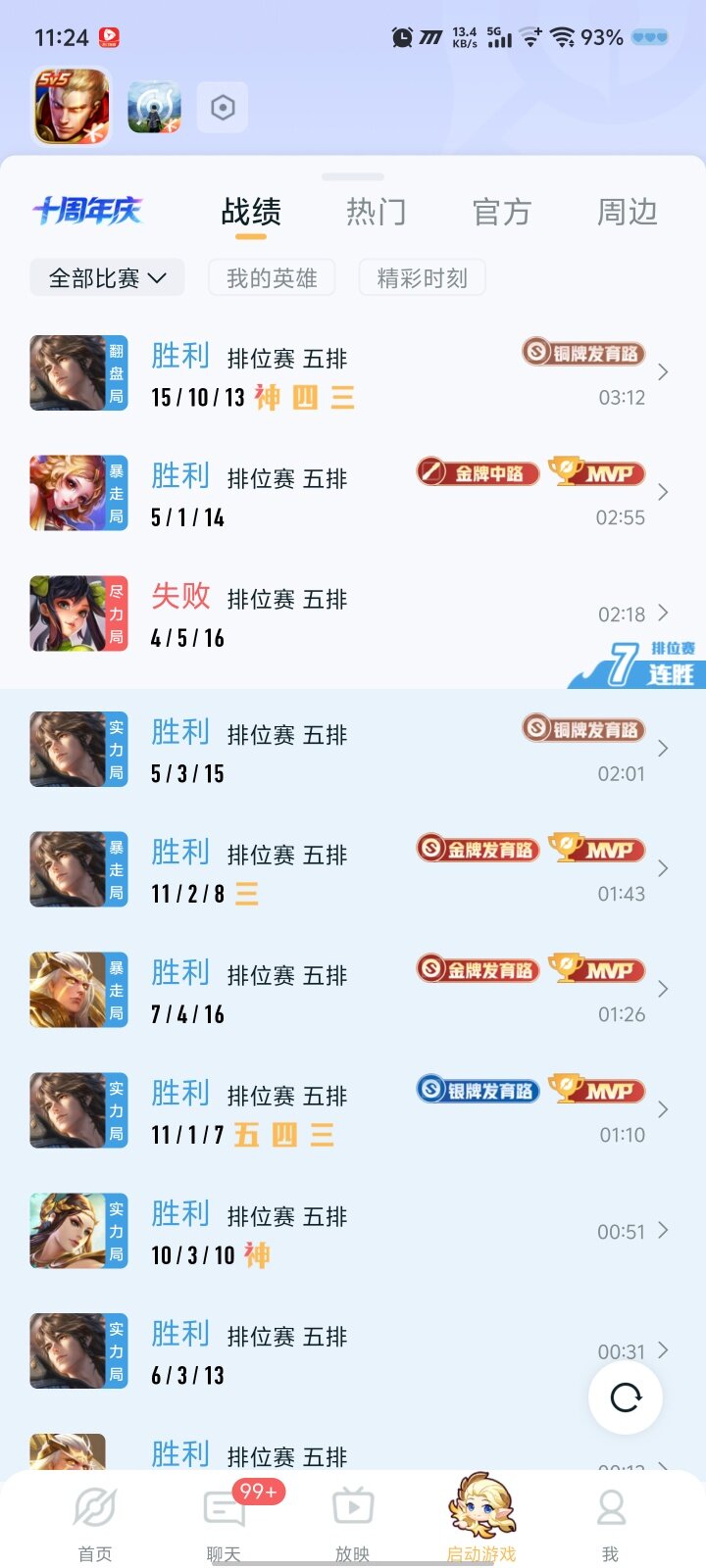Viewport: 706px width, 1568px height.
Task: Switch to the 热门 tab
Action: point(376,212)
